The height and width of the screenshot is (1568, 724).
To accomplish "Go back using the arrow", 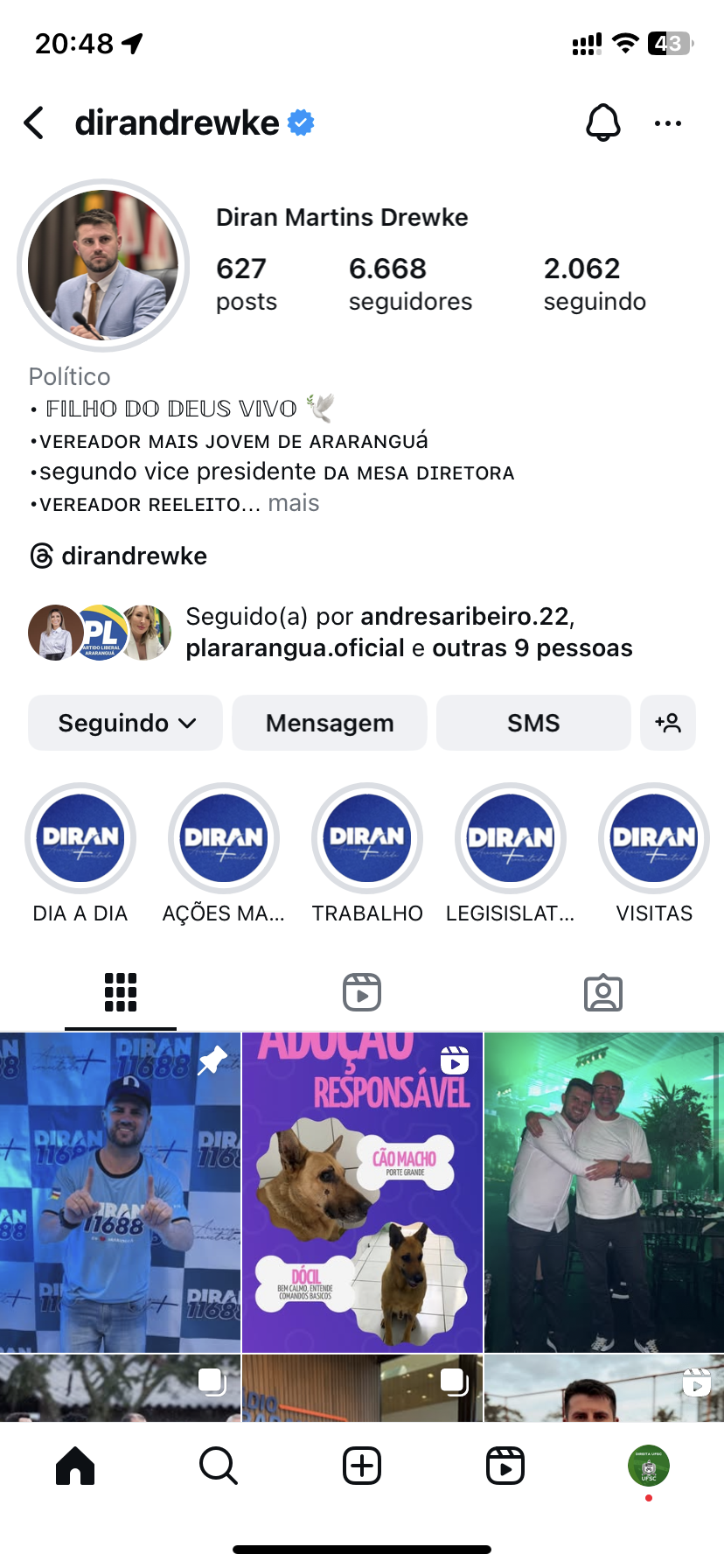I will [35, 123].
